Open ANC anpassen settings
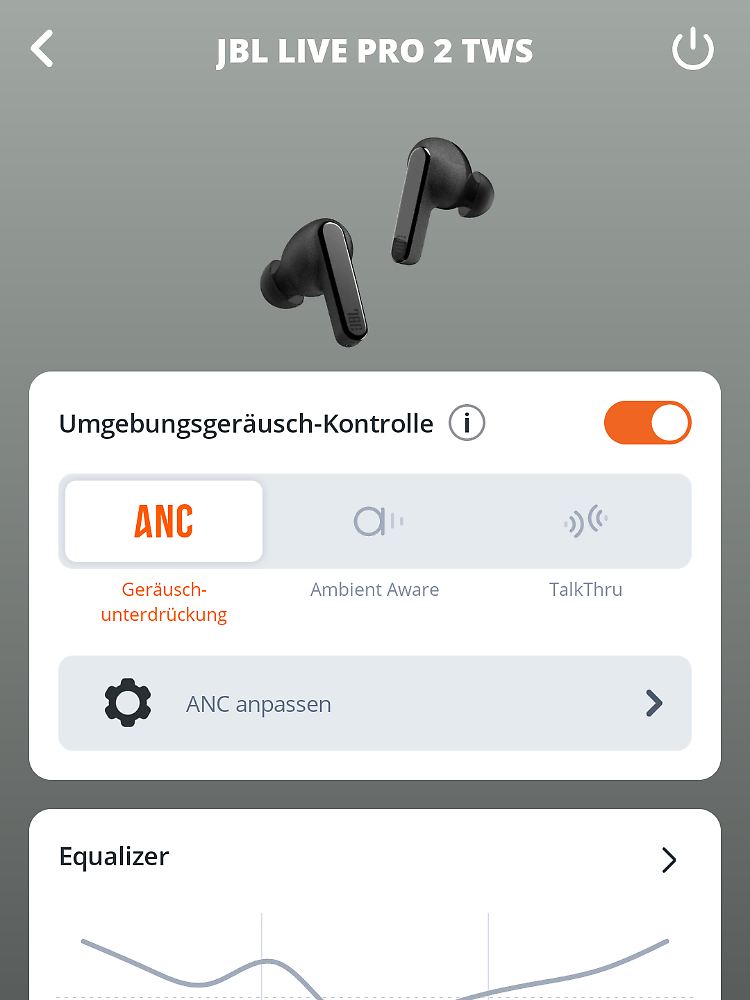The image size is (750, 1000). pyautogui.click(x=375, y=703)
